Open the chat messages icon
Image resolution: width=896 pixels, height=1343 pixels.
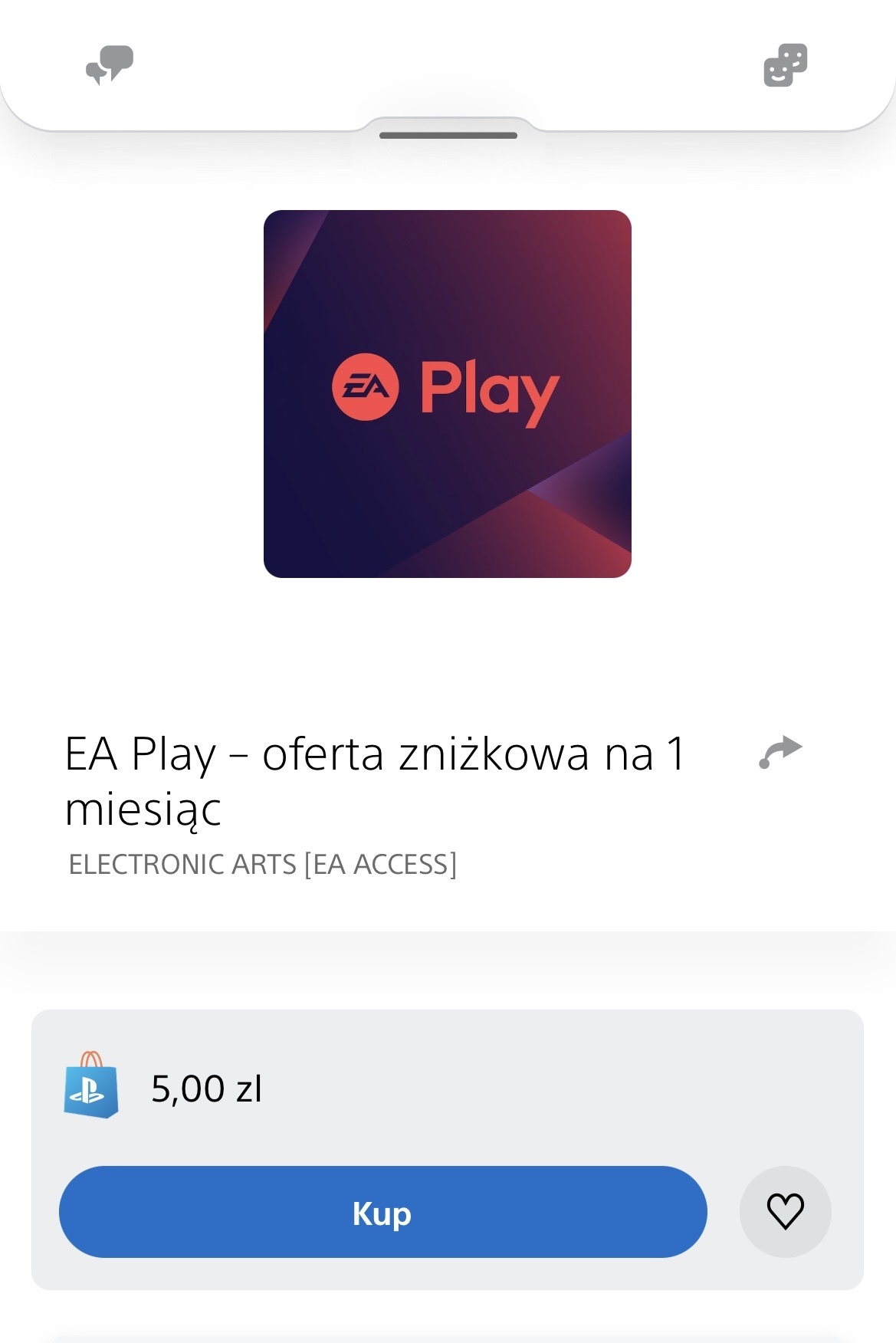point(110,65)
